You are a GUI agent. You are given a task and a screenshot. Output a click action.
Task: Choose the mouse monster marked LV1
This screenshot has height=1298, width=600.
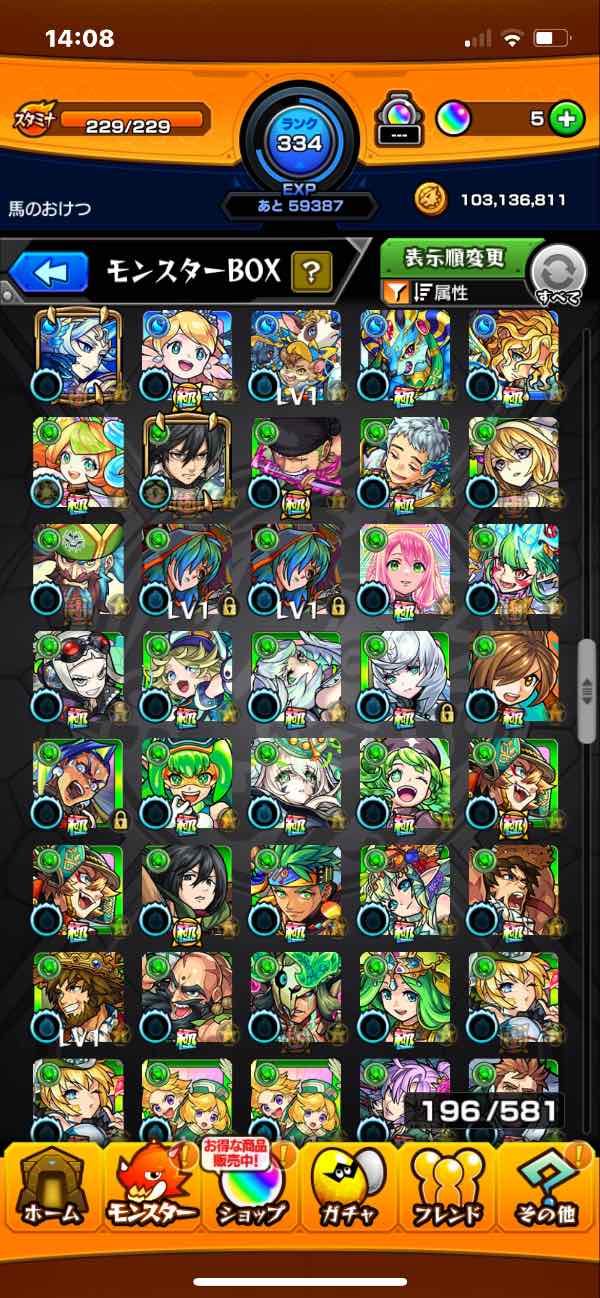click(x=295, y=354)
